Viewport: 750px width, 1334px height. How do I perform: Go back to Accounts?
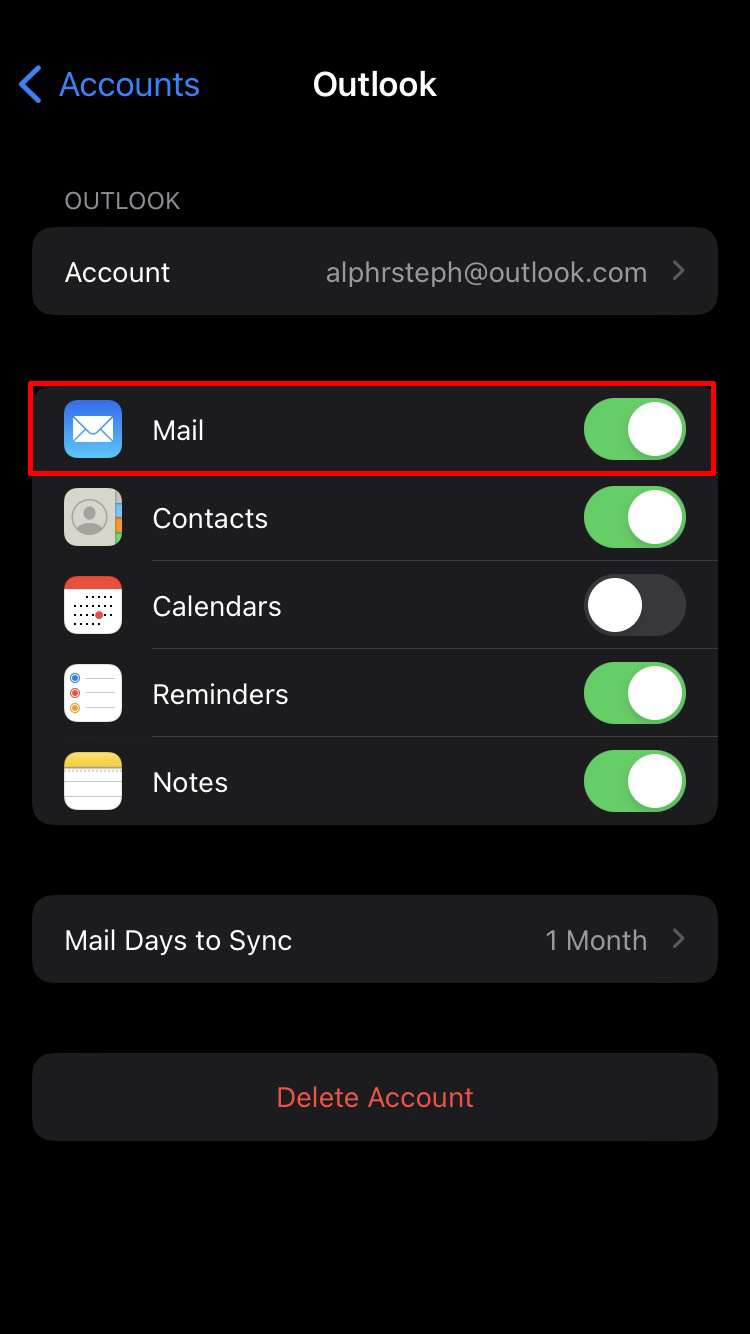[110, 85]
